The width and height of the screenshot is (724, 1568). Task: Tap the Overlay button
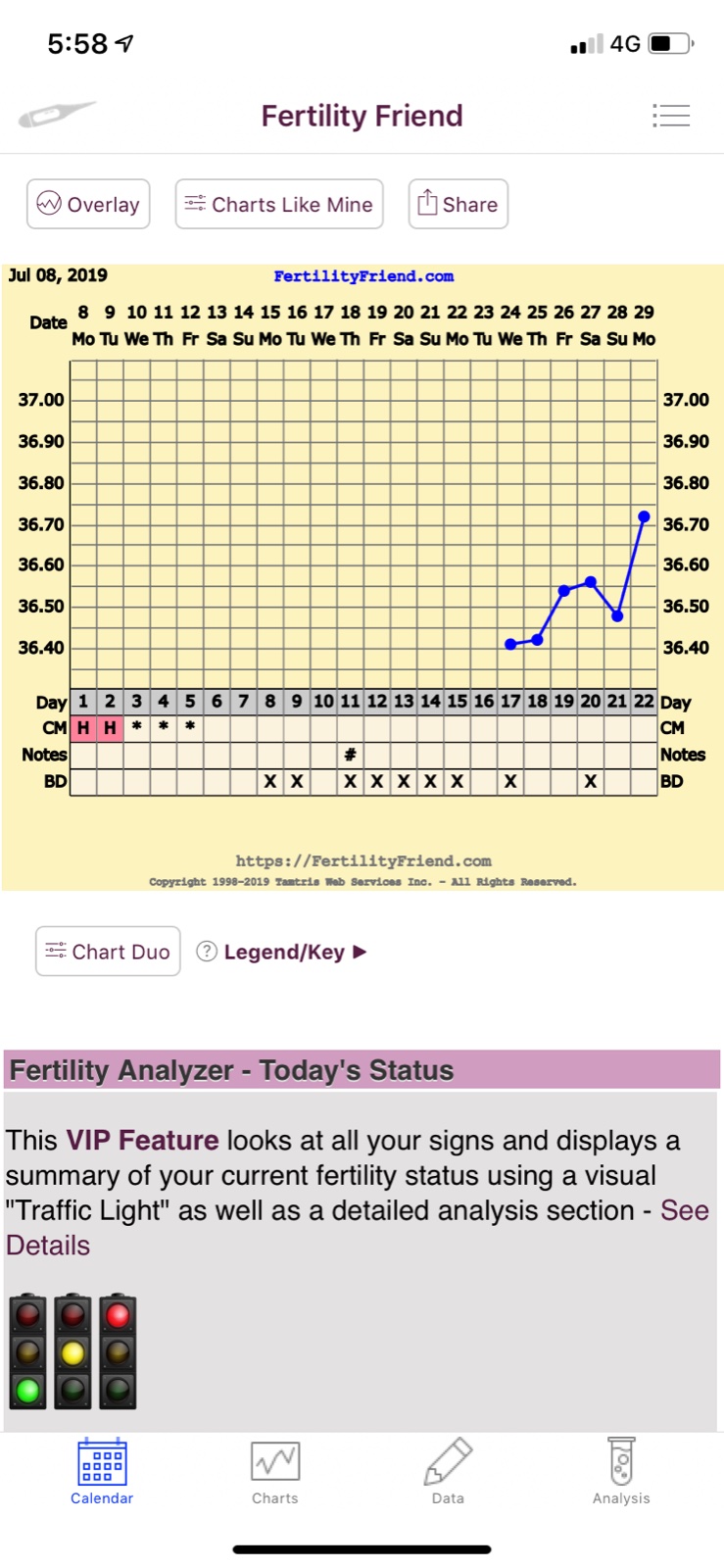(88, 204)
